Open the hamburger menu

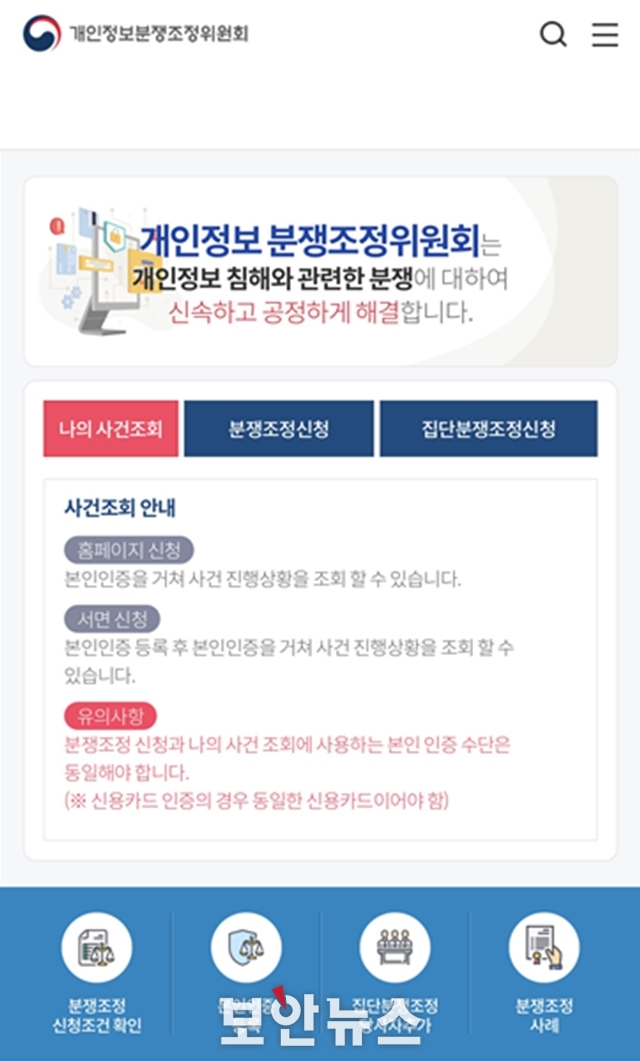605,34
